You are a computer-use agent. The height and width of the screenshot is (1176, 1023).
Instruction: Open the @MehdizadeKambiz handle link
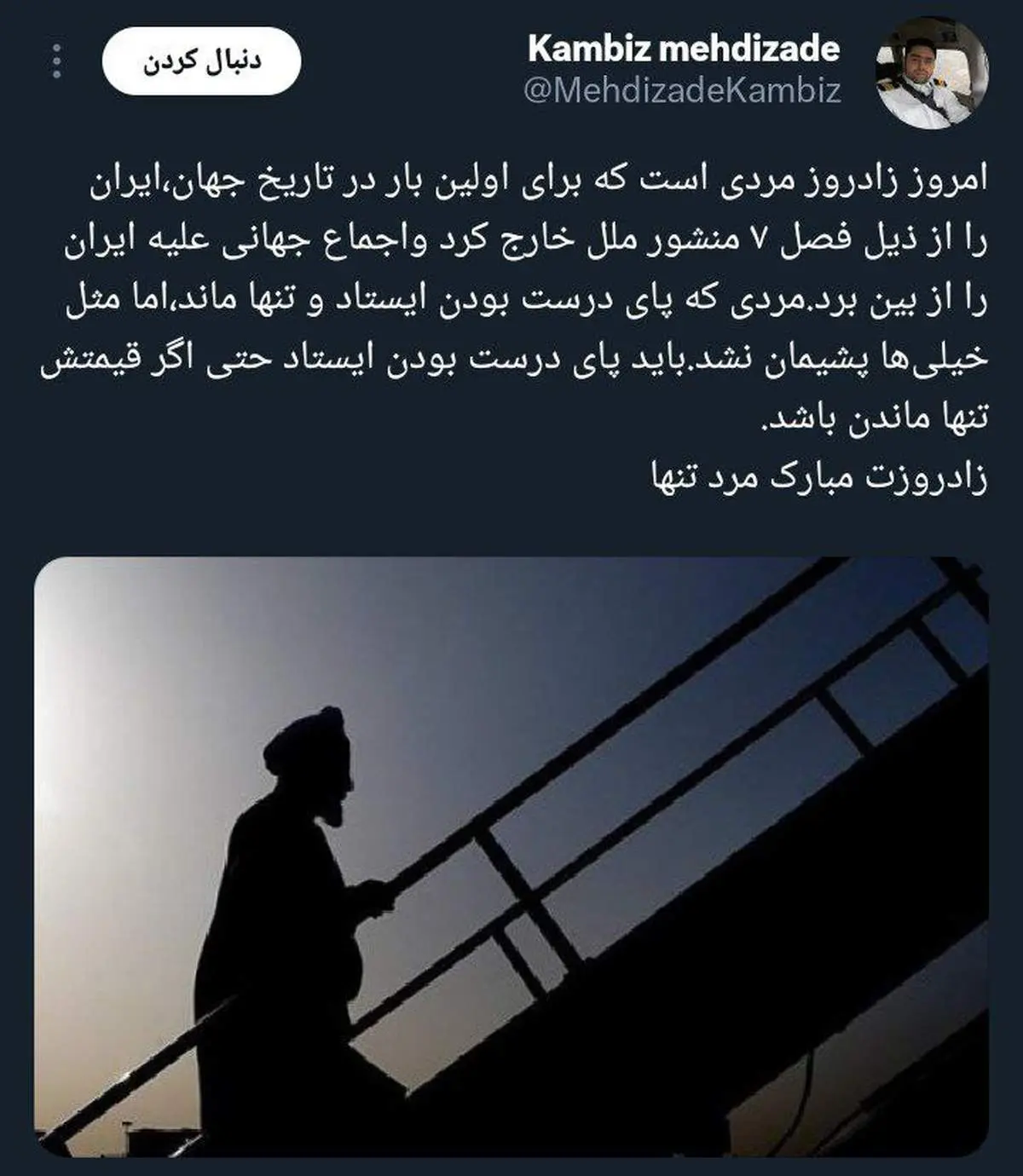coord(682,89)
